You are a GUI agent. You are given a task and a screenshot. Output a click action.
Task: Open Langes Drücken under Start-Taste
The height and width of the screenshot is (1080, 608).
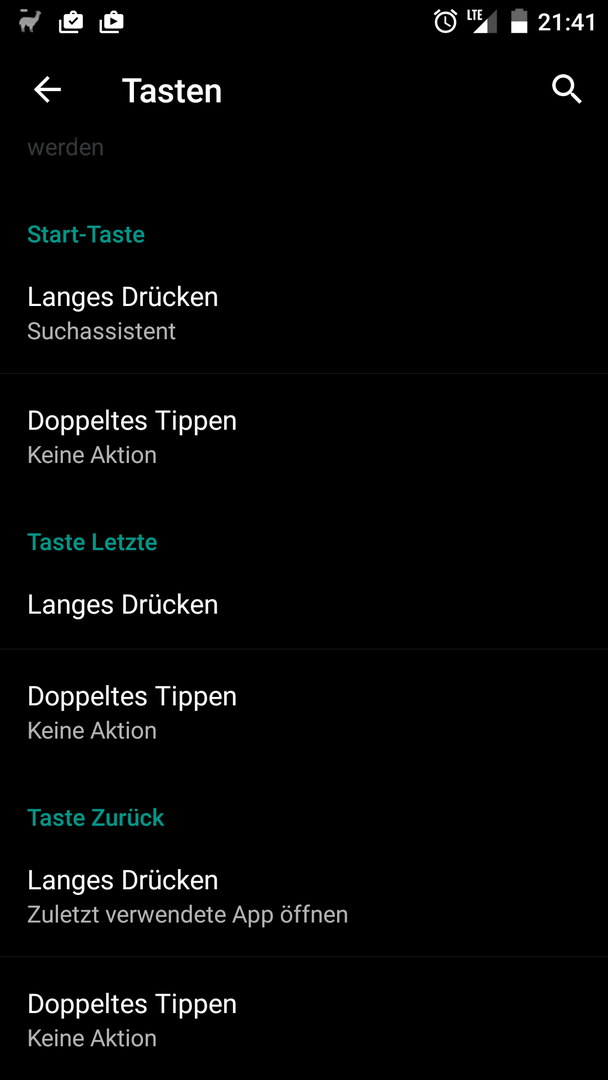304,313
